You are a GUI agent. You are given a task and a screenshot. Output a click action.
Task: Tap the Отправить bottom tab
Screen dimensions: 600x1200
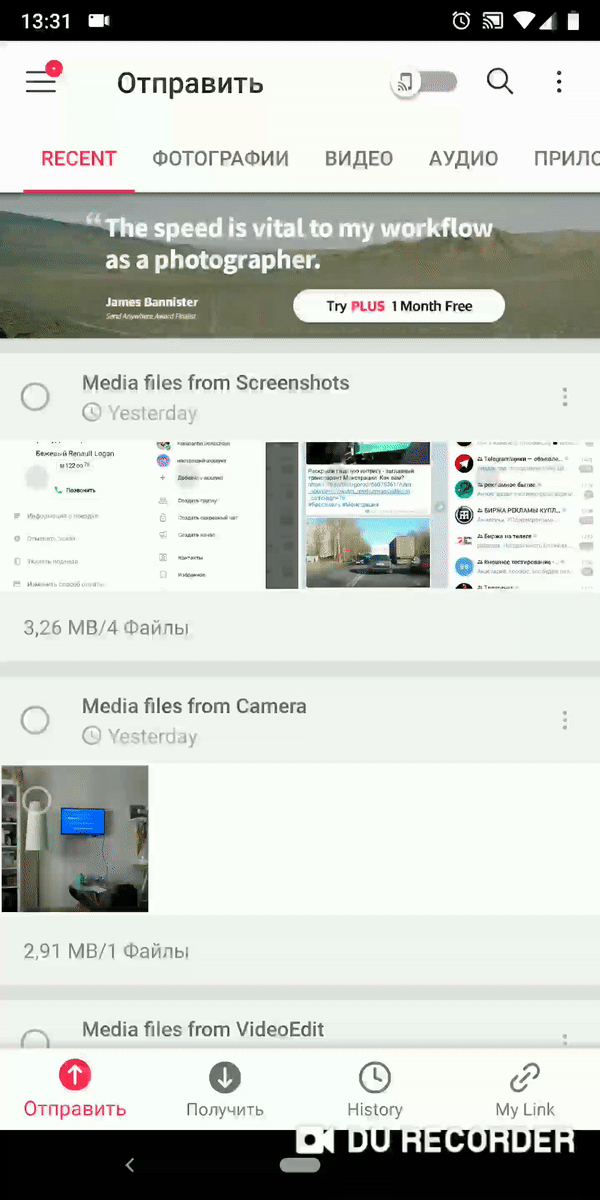[x=75, y=1089]
